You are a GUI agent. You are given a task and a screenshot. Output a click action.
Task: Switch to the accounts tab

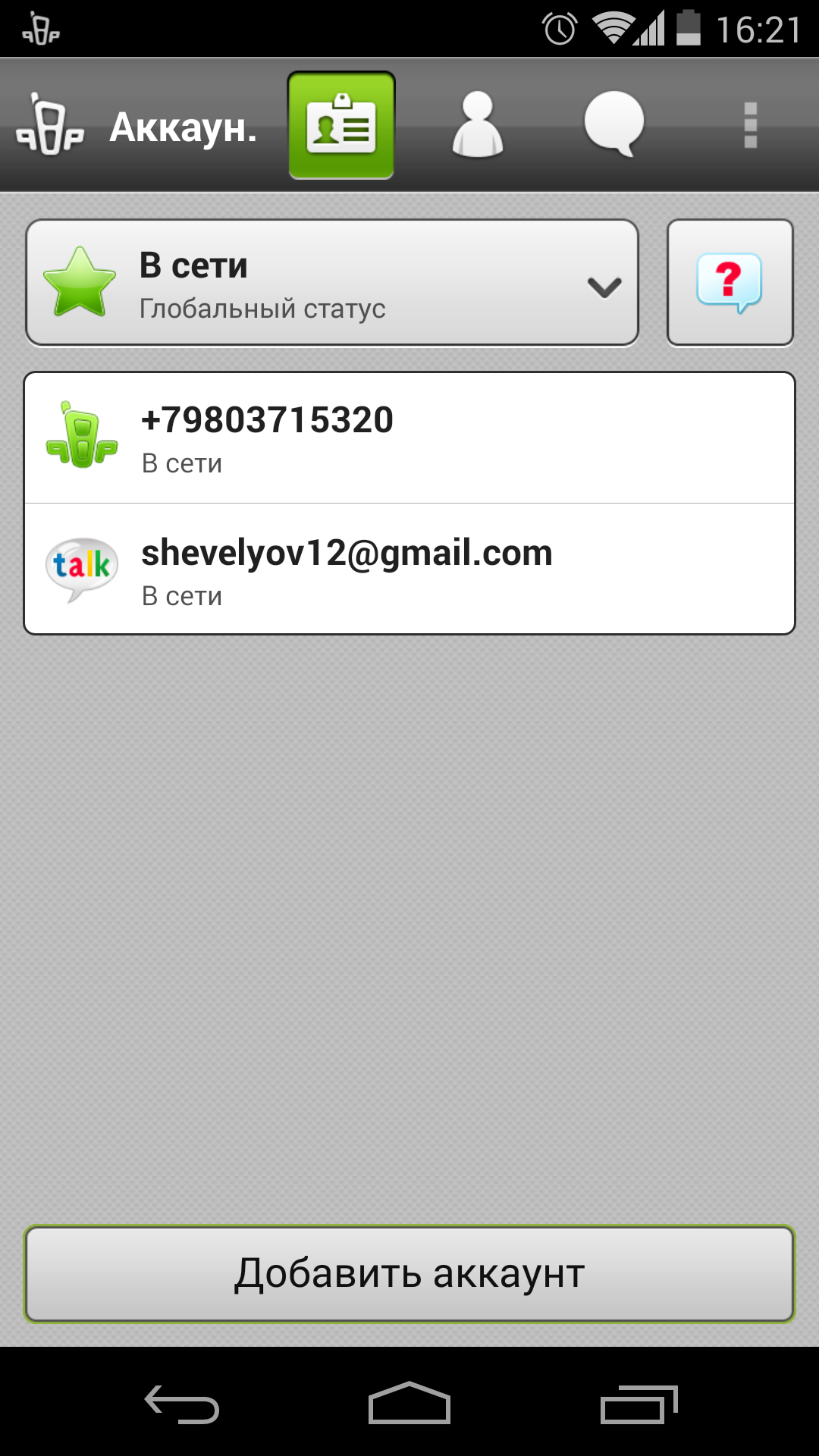(x=341, y=125)
